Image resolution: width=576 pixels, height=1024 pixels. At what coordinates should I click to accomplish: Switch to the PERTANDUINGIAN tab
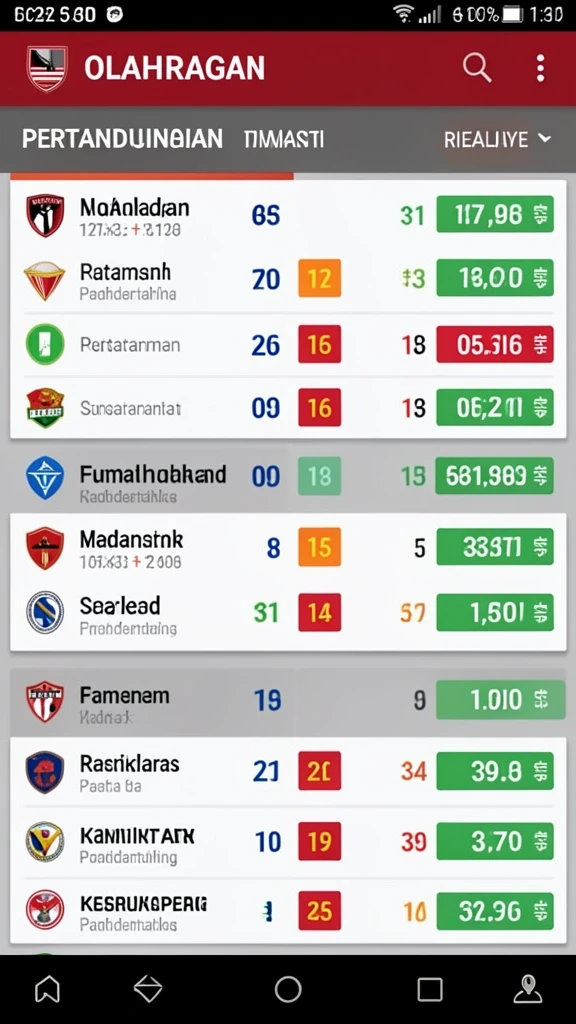pyautogui.click(x=122, y=139)
